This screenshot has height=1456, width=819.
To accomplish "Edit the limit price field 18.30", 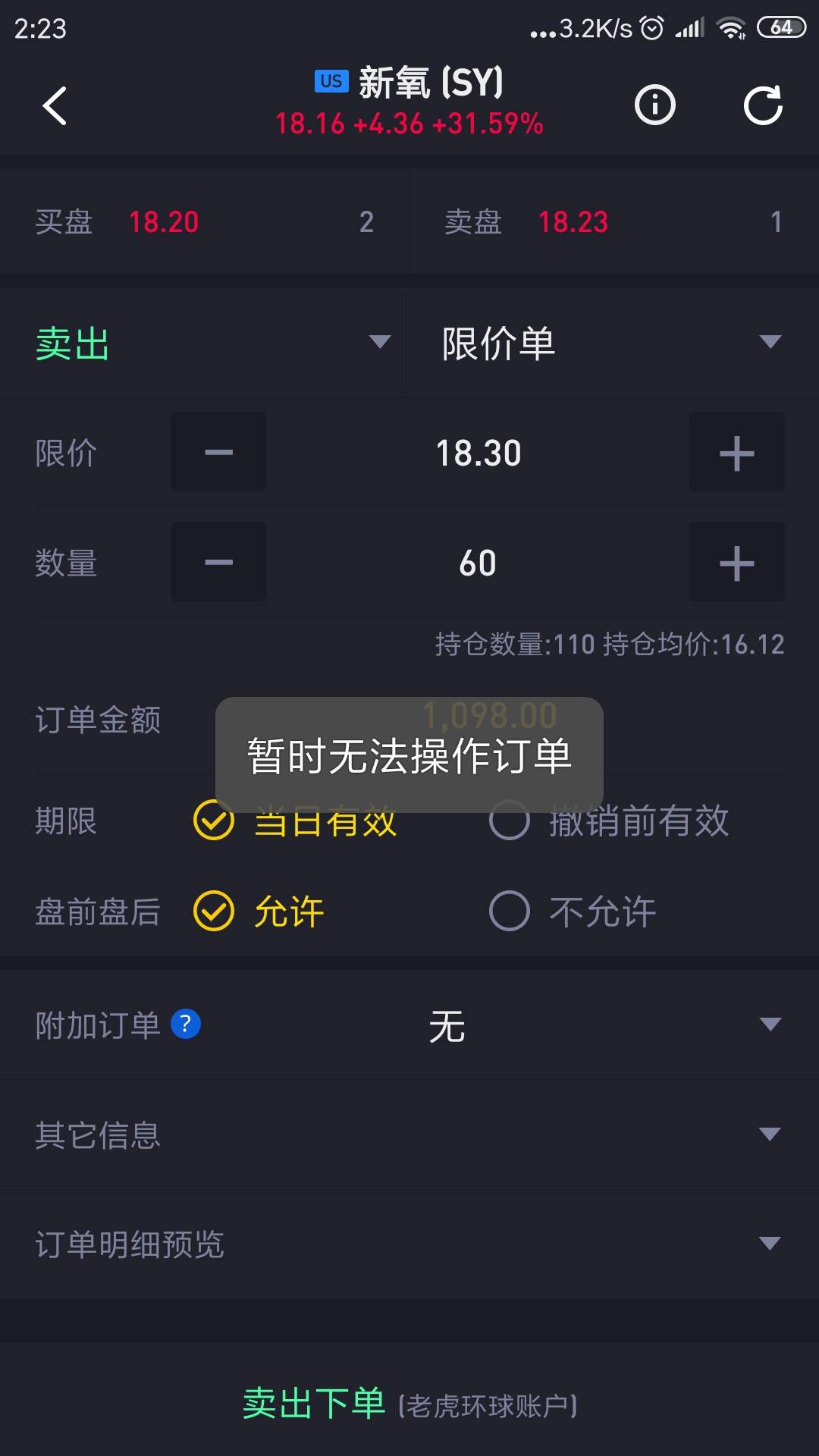I will [x=478, y=453].
